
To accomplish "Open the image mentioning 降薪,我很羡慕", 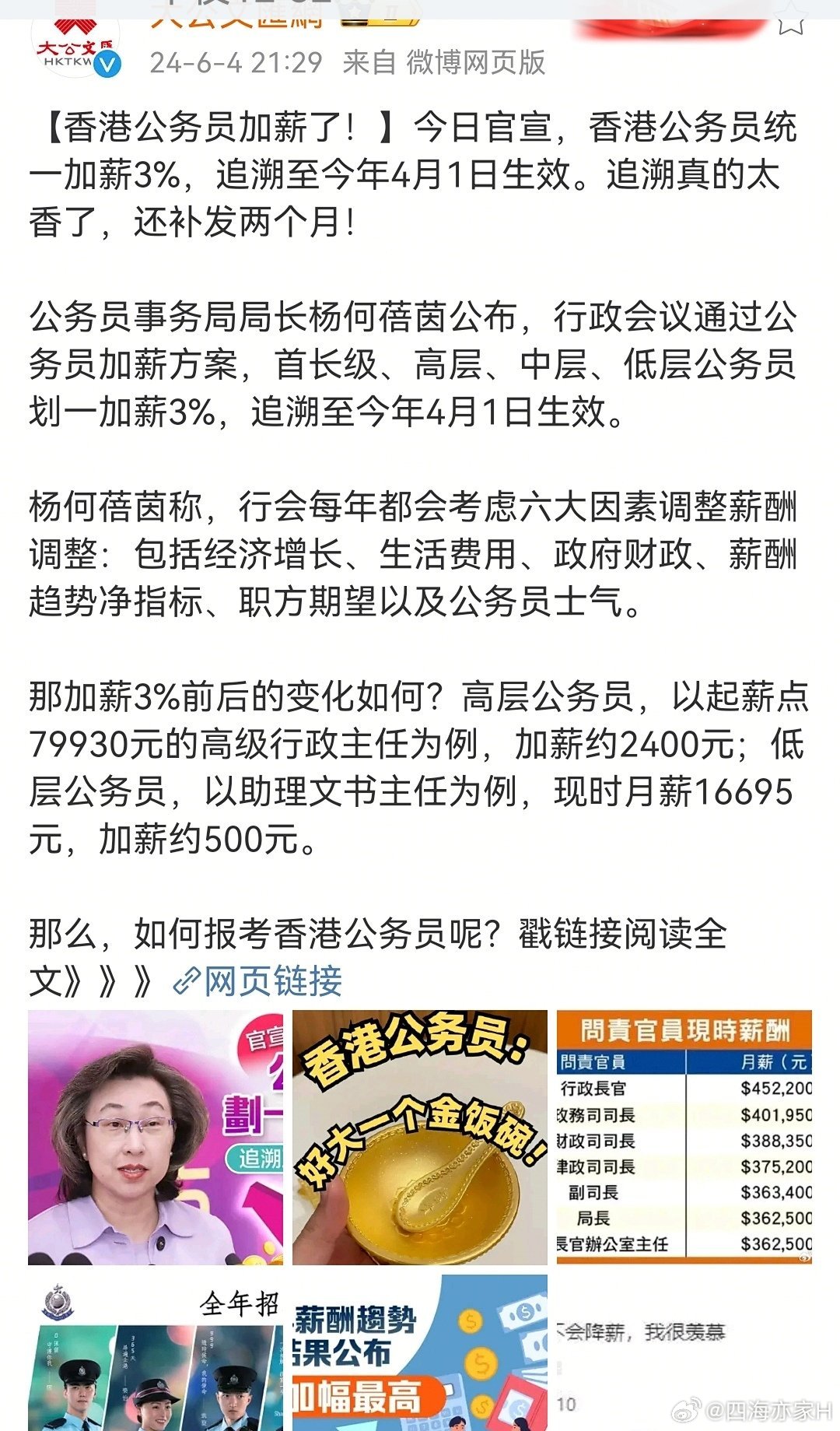I will pyautogui.click(x=684, y=1354).
